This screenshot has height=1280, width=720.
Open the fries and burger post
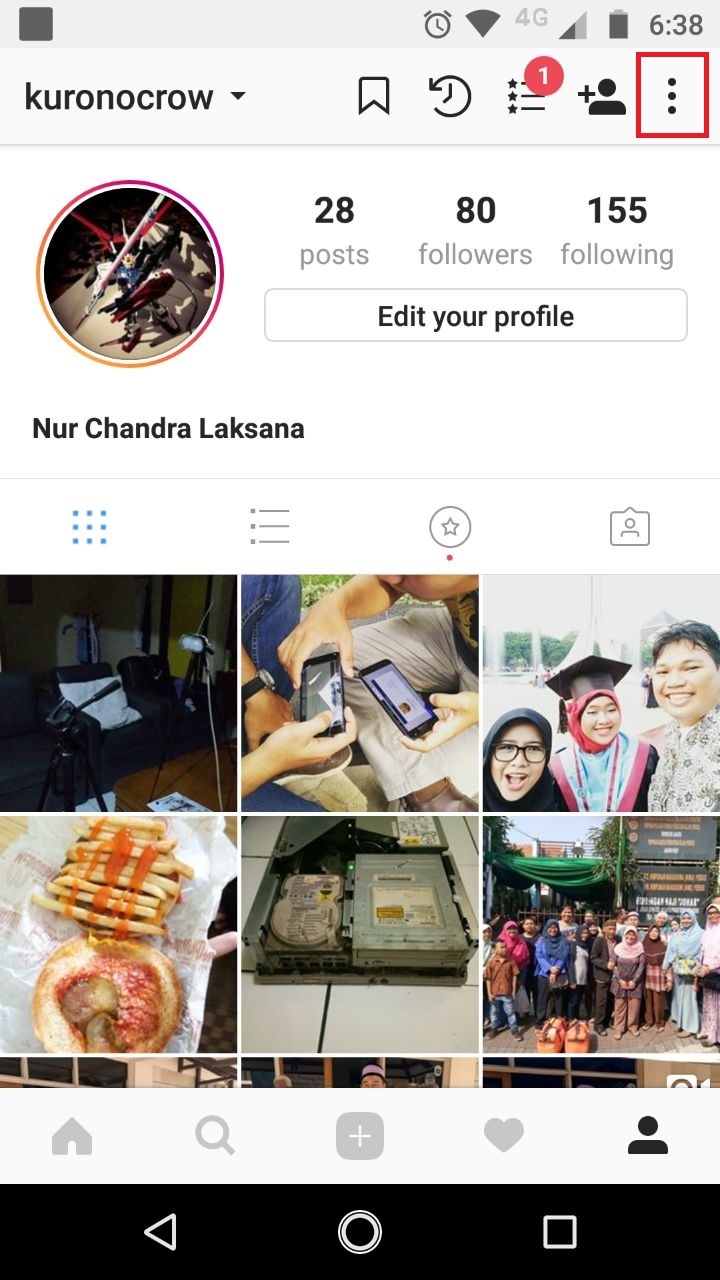click(118, 934)
